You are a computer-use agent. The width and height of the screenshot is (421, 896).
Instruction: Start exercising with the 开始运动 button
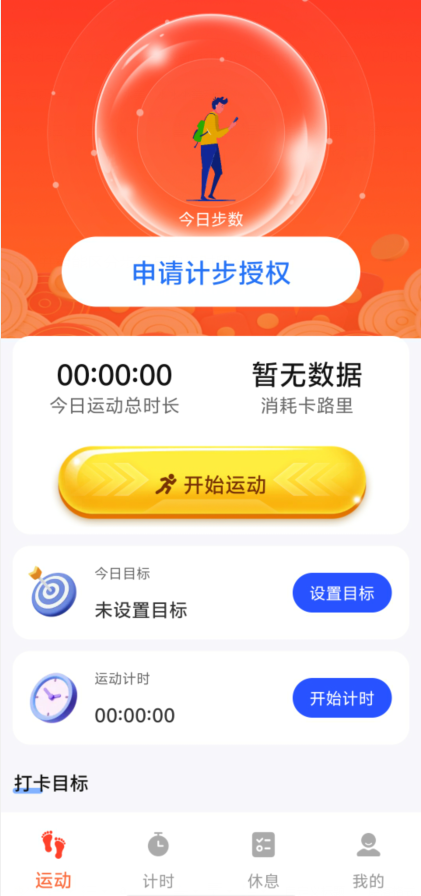click(x=212, y=483)
